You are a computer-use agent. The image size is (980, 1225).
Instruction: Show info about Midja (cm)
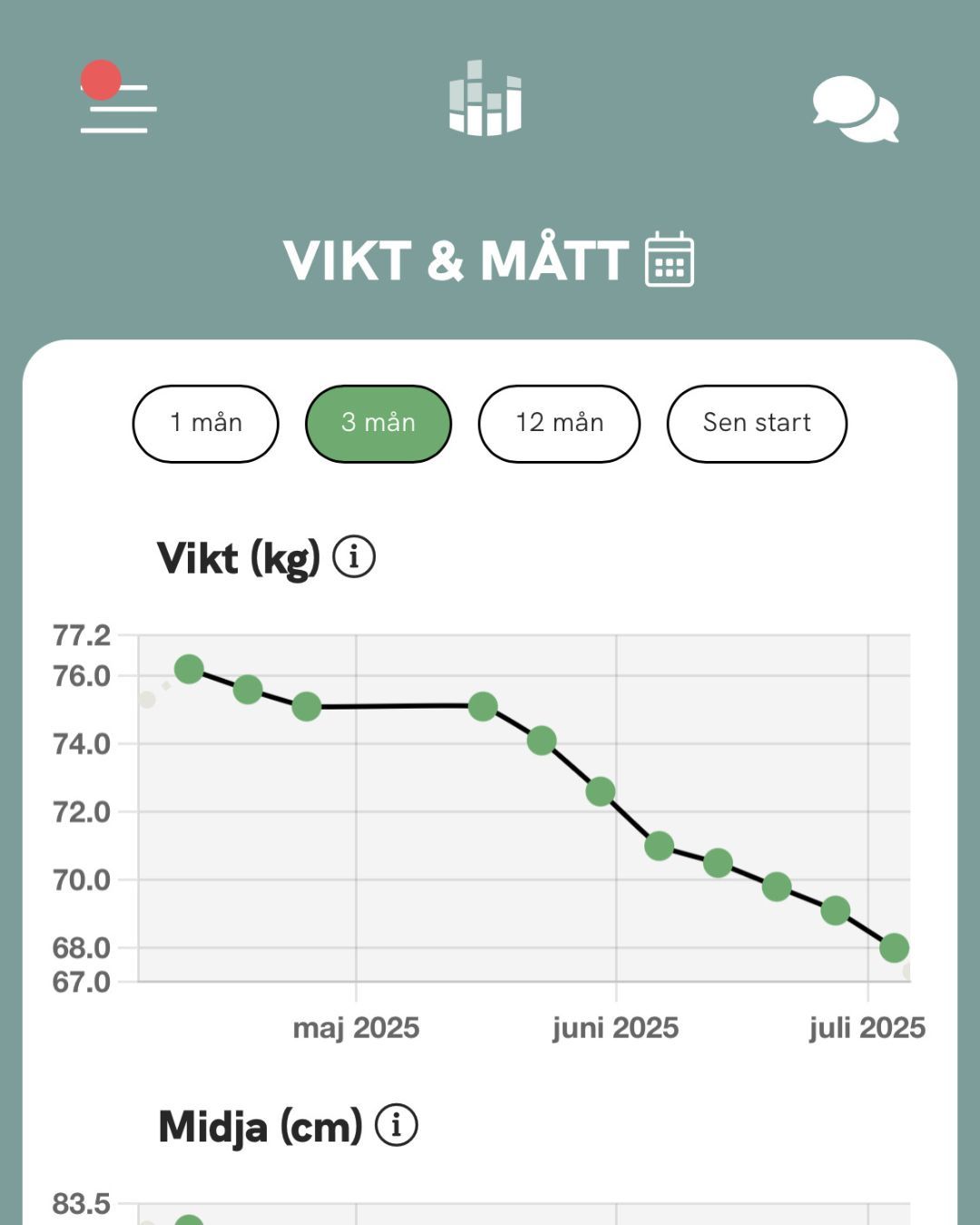397,1126
